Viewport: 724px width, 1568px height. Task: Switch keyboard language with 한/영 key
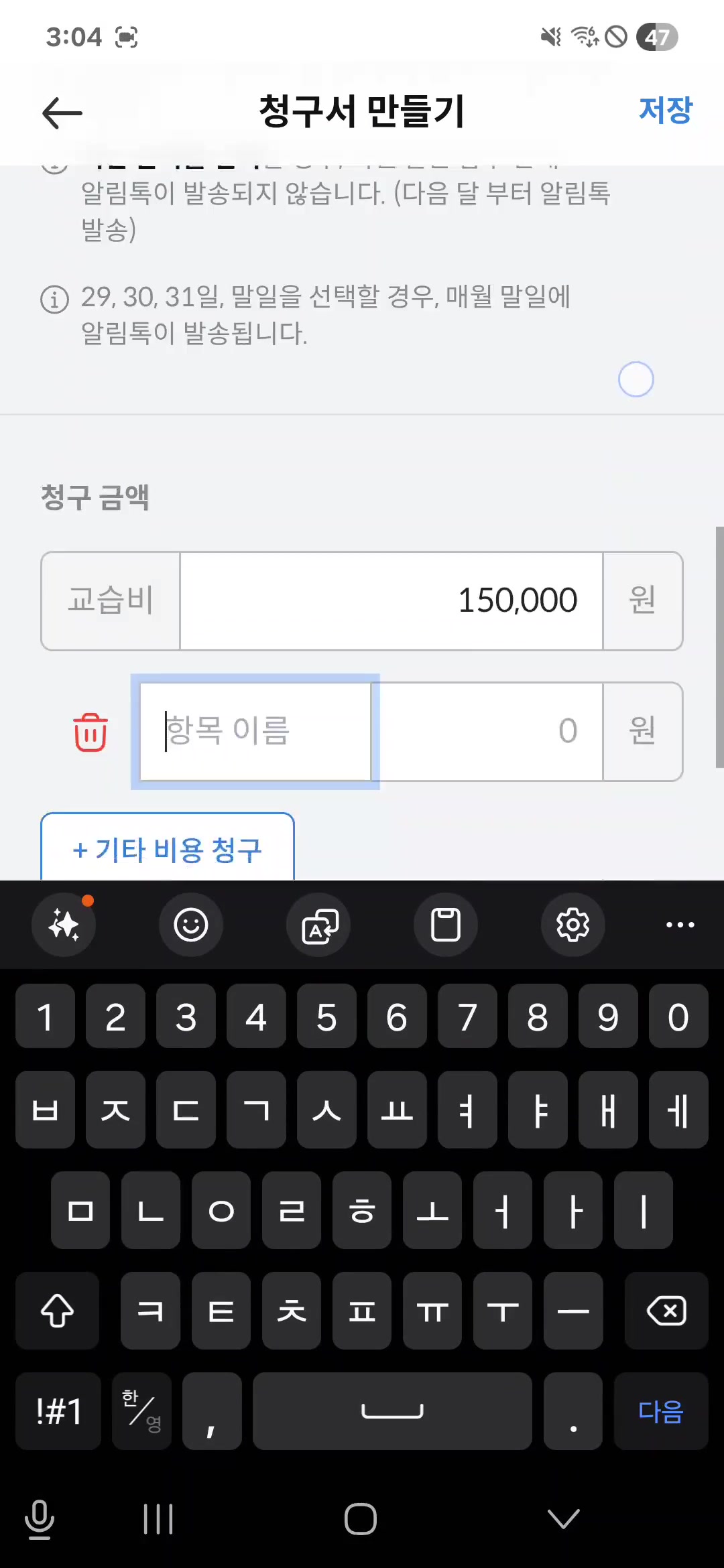point(142,1411)
